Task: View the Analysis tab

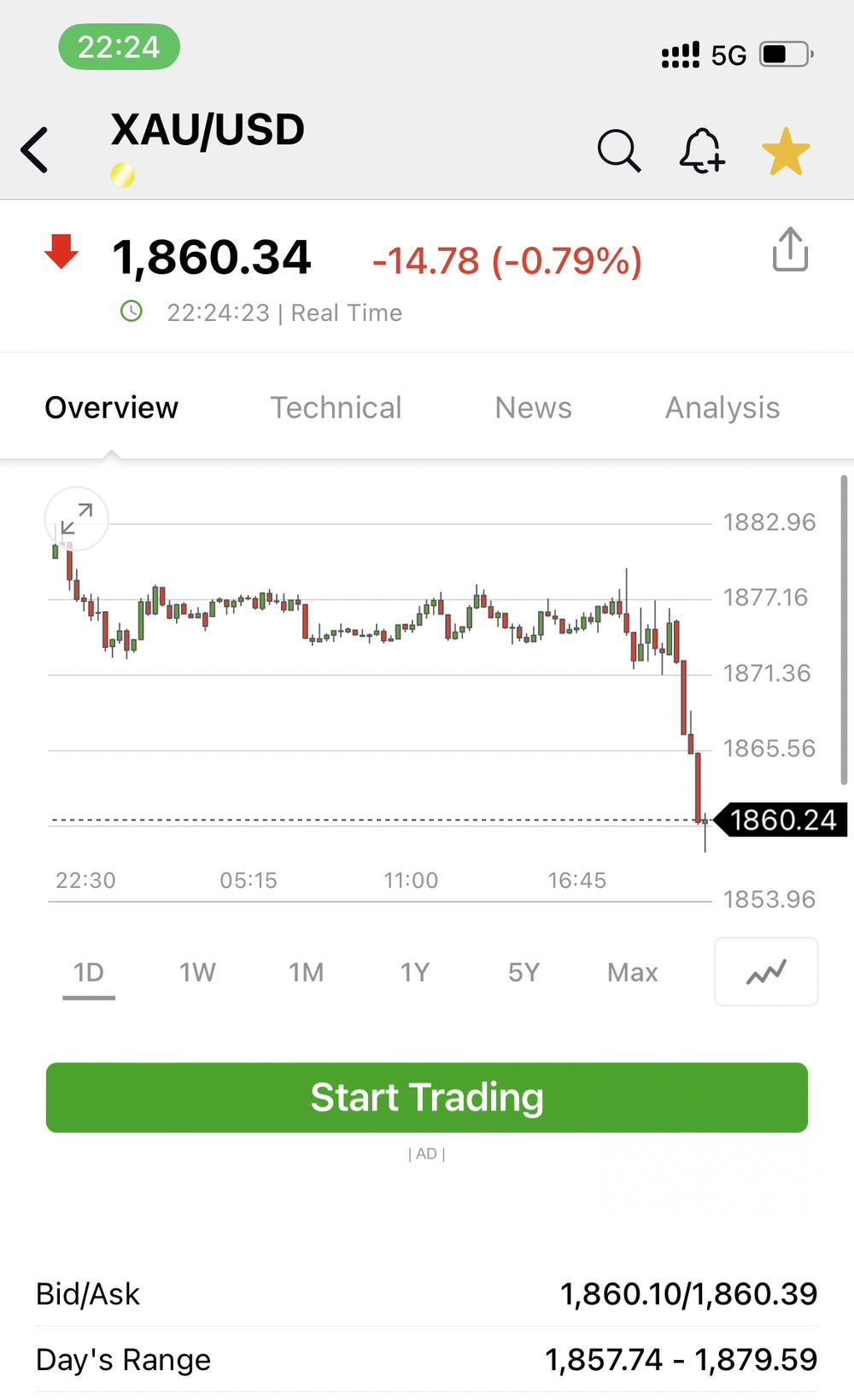Action: pos(722,408)
